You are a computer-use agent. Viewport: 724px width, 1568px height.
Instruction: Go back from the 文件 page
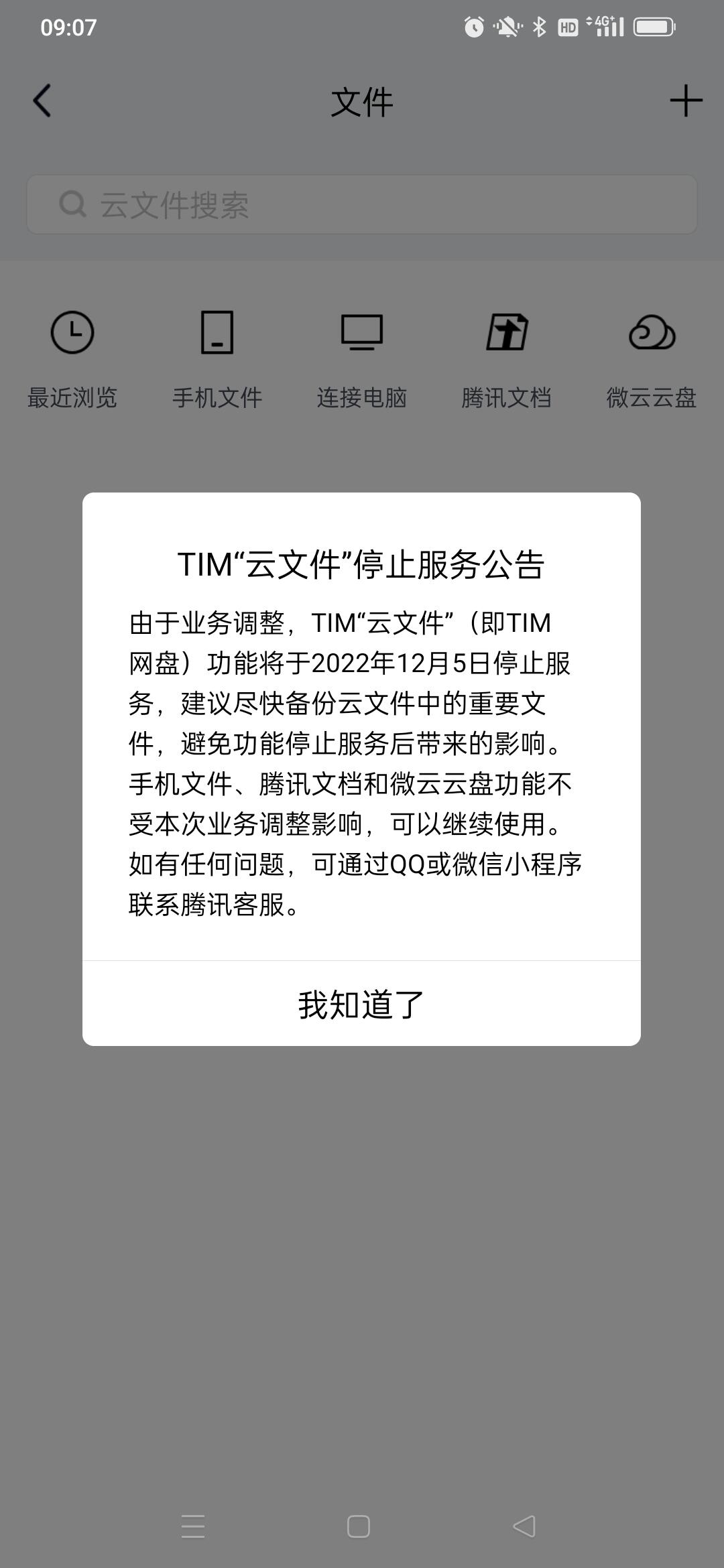(42, 101)
